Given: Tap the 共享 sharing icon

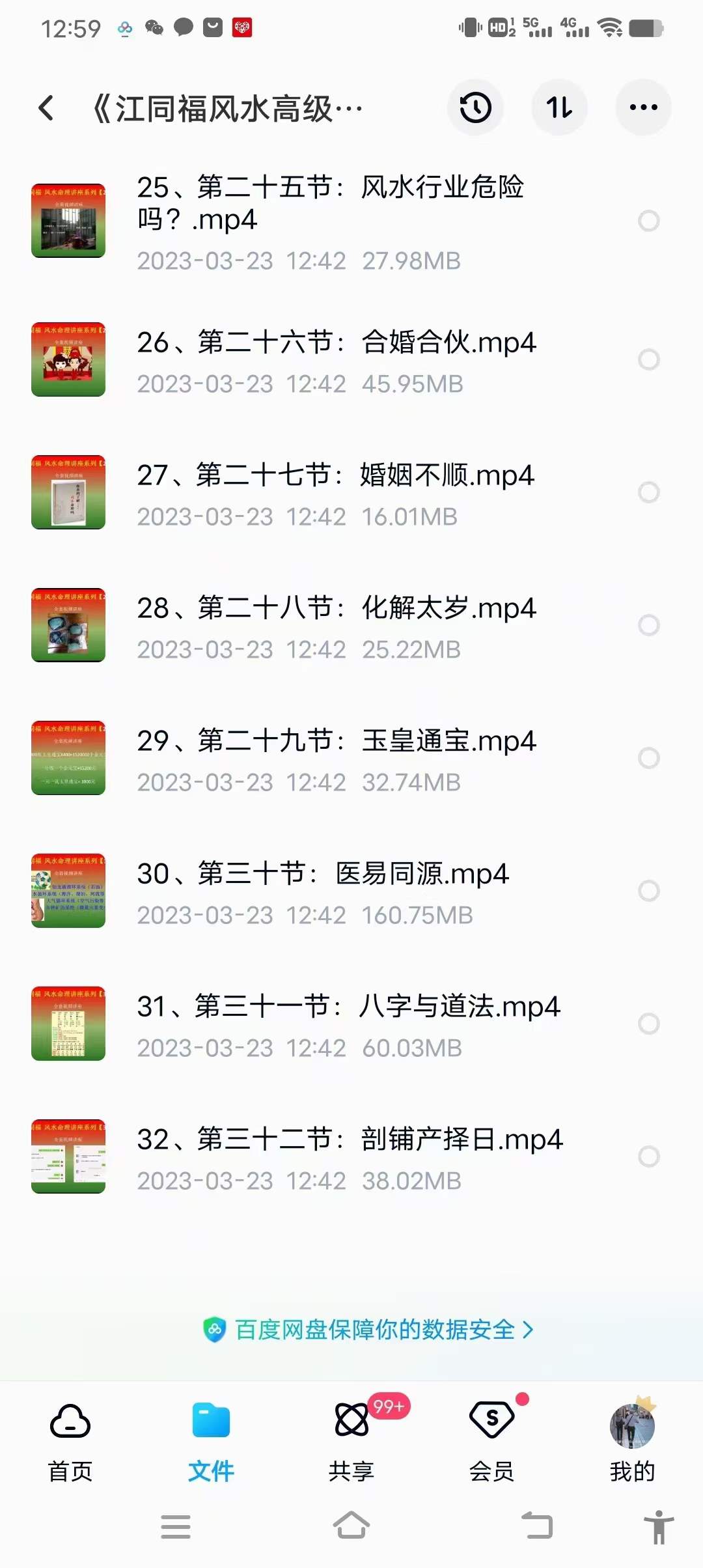Looking at the screenshot, I should pyautogui.click(x=352, y=1420).
